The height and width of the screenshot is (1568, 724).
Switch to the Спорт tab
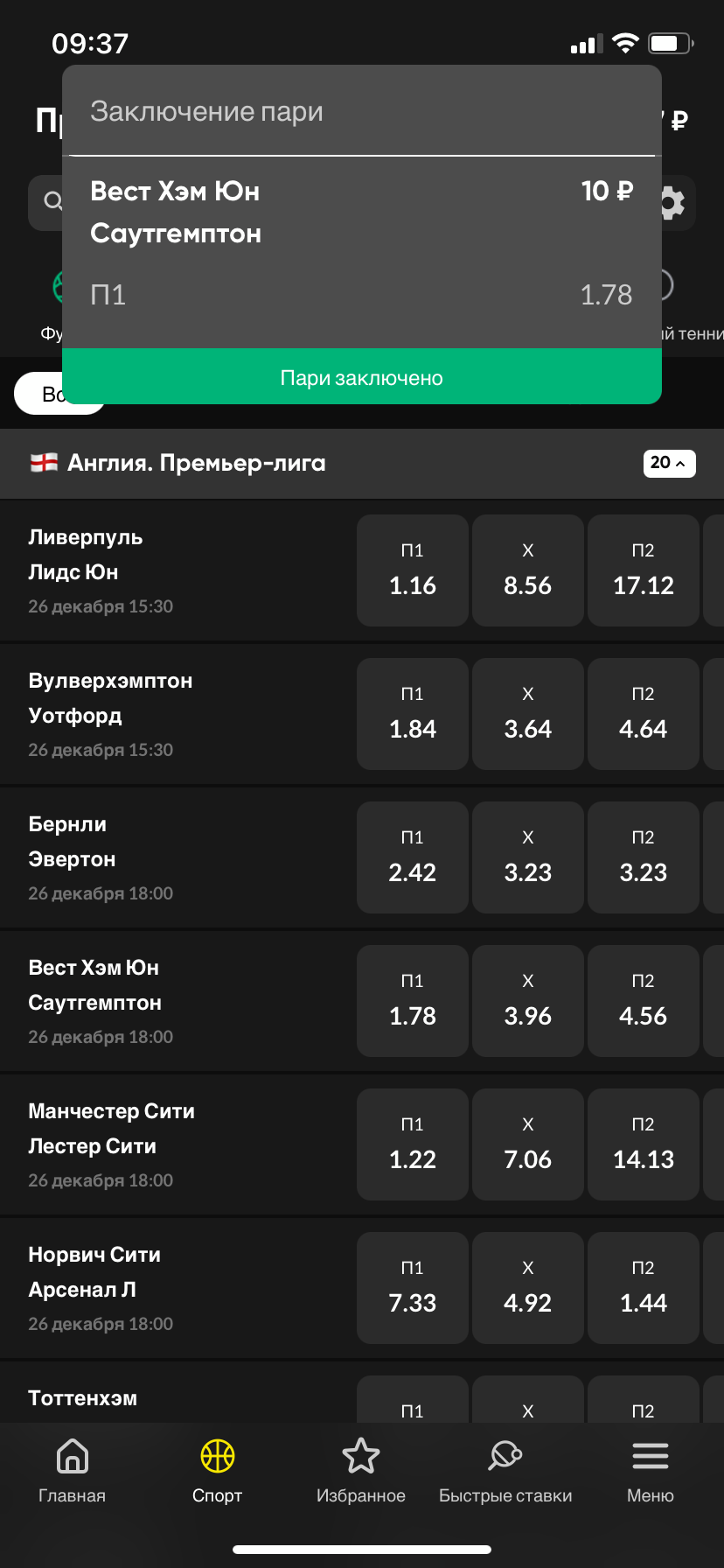coord(217,1470)
